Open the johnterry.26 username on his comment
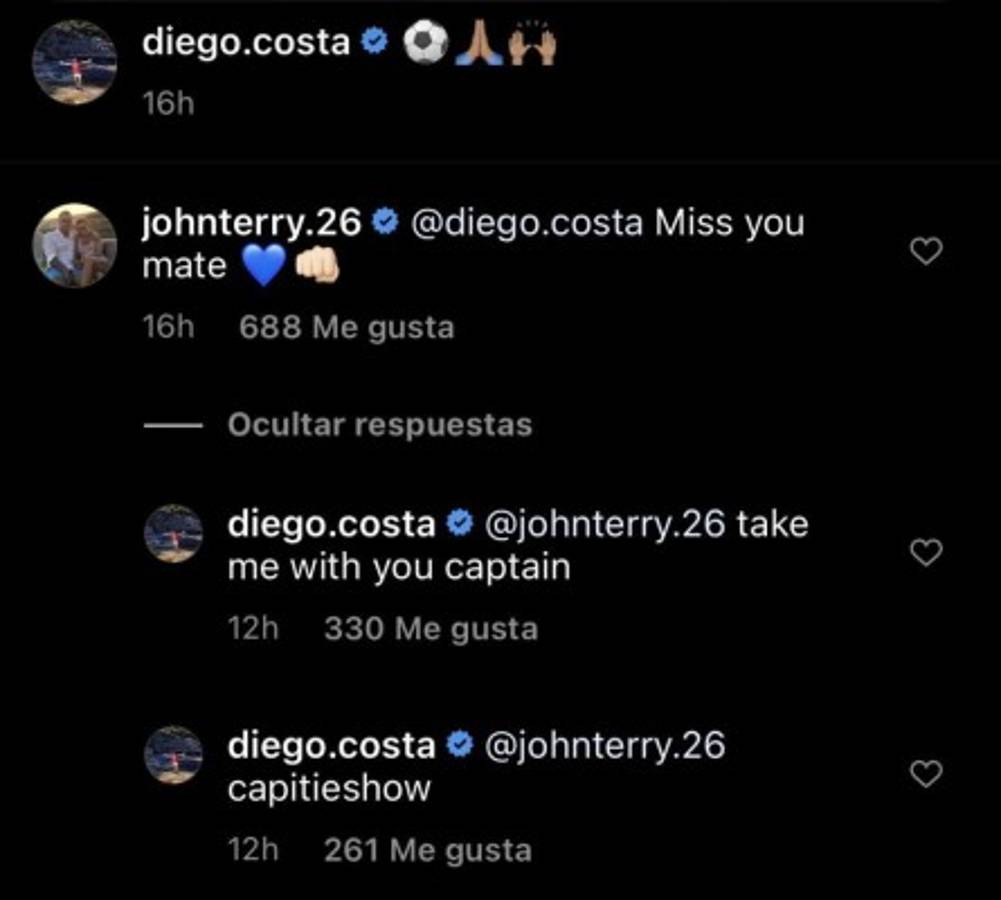Viewport: 1001px width, 900px height. click(251, 223)
